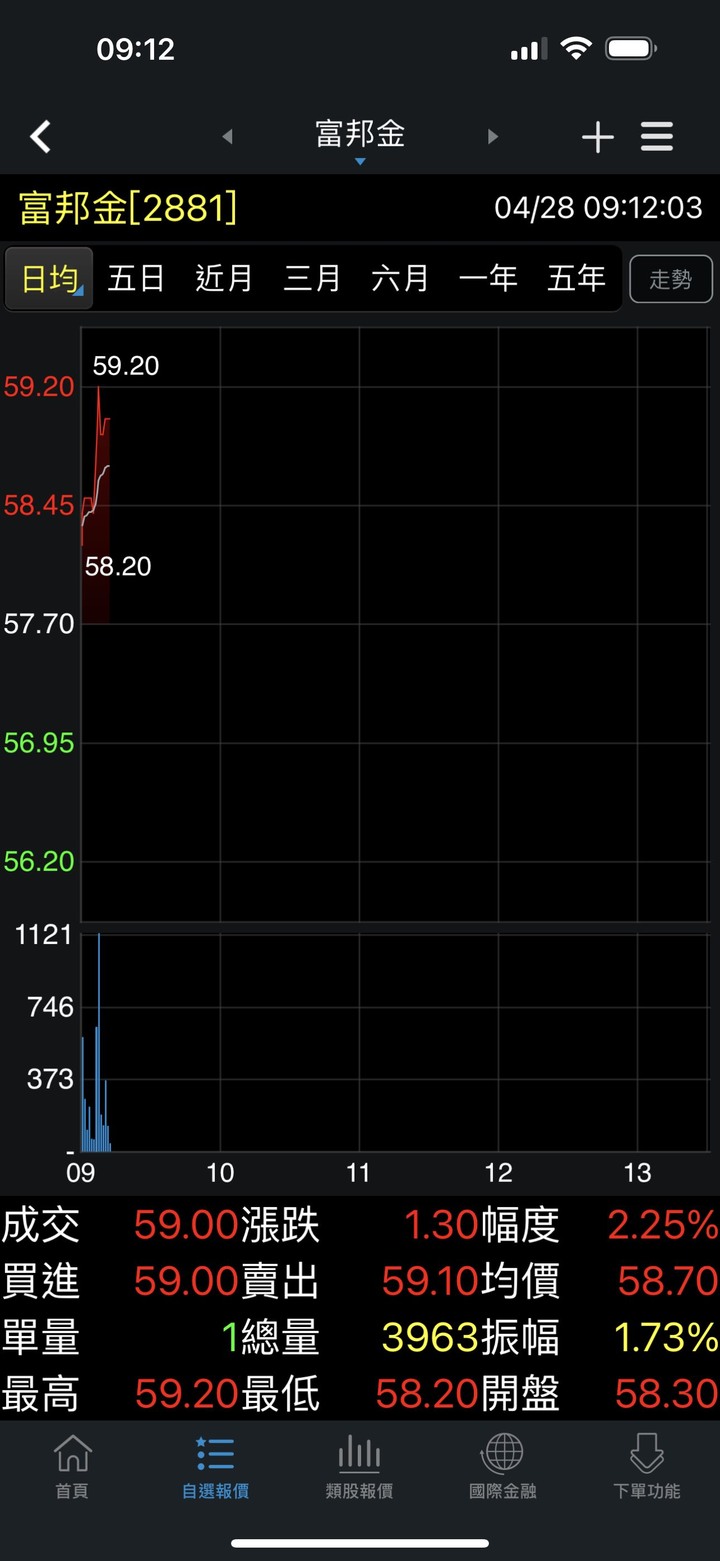Switch to the 近月 chart range
This screenshot has width=720, height=1561.
pyautogui.click(x=224, y=279)
